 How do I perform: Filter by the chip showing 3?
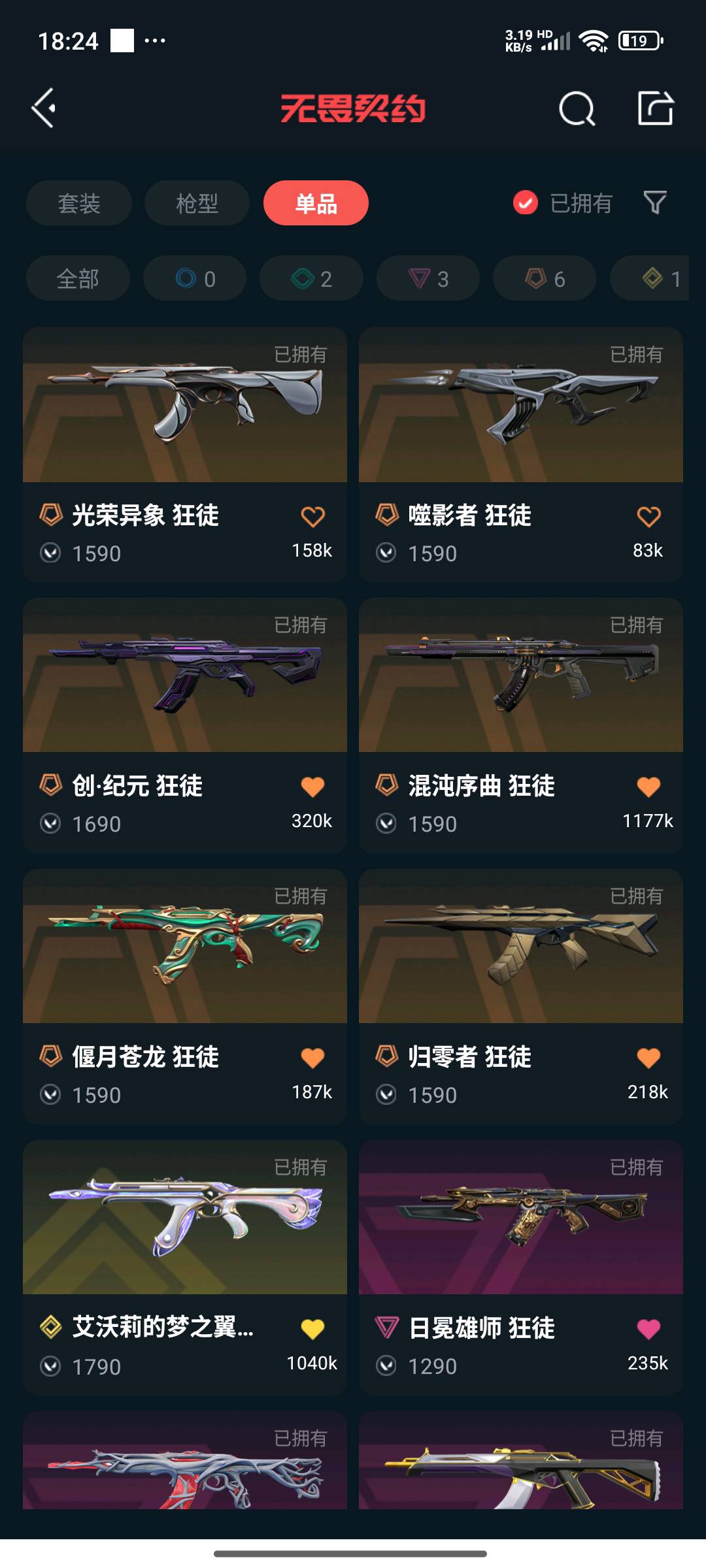[x=428, y=279]
